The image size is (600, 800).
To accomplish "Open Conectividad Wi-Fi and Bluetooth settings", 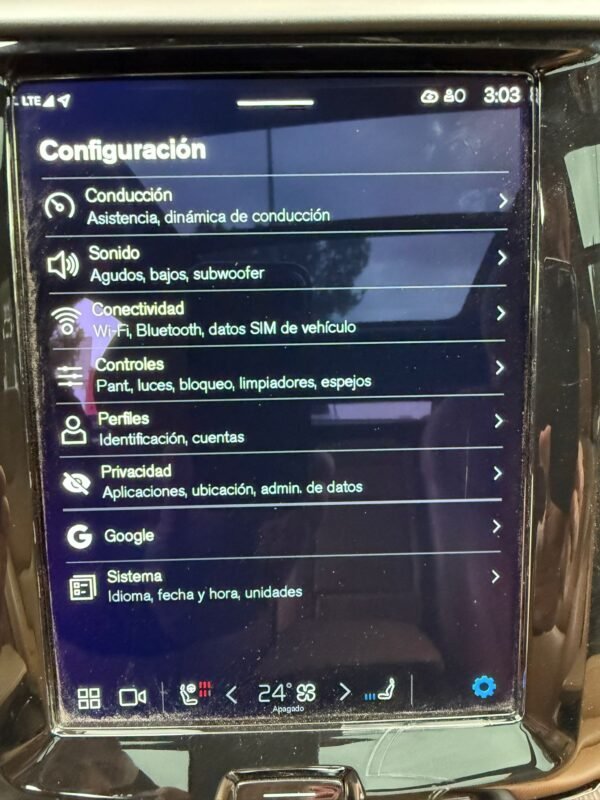I will click(270, 318).
